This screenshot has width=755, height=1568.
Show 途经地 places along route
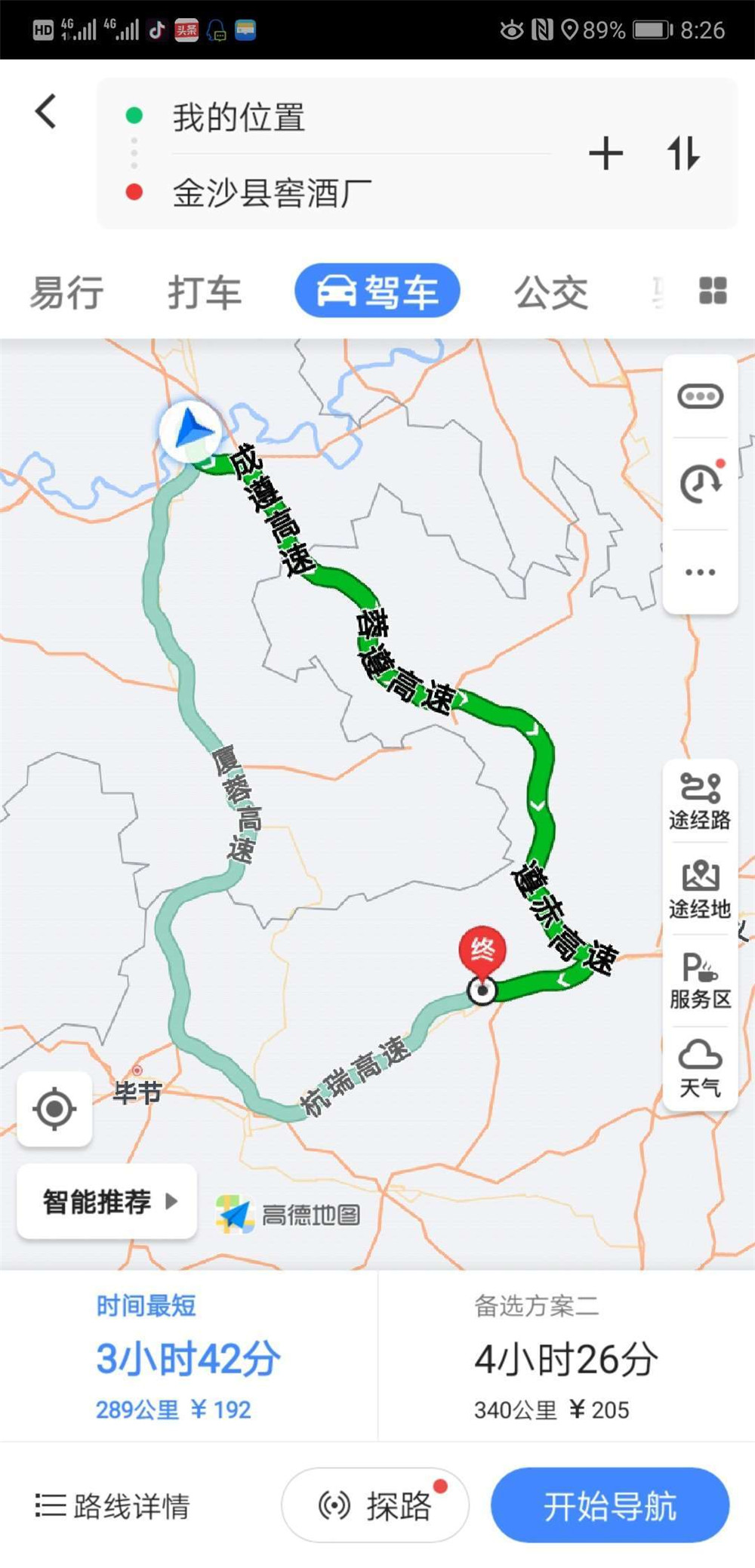[700, 891]
